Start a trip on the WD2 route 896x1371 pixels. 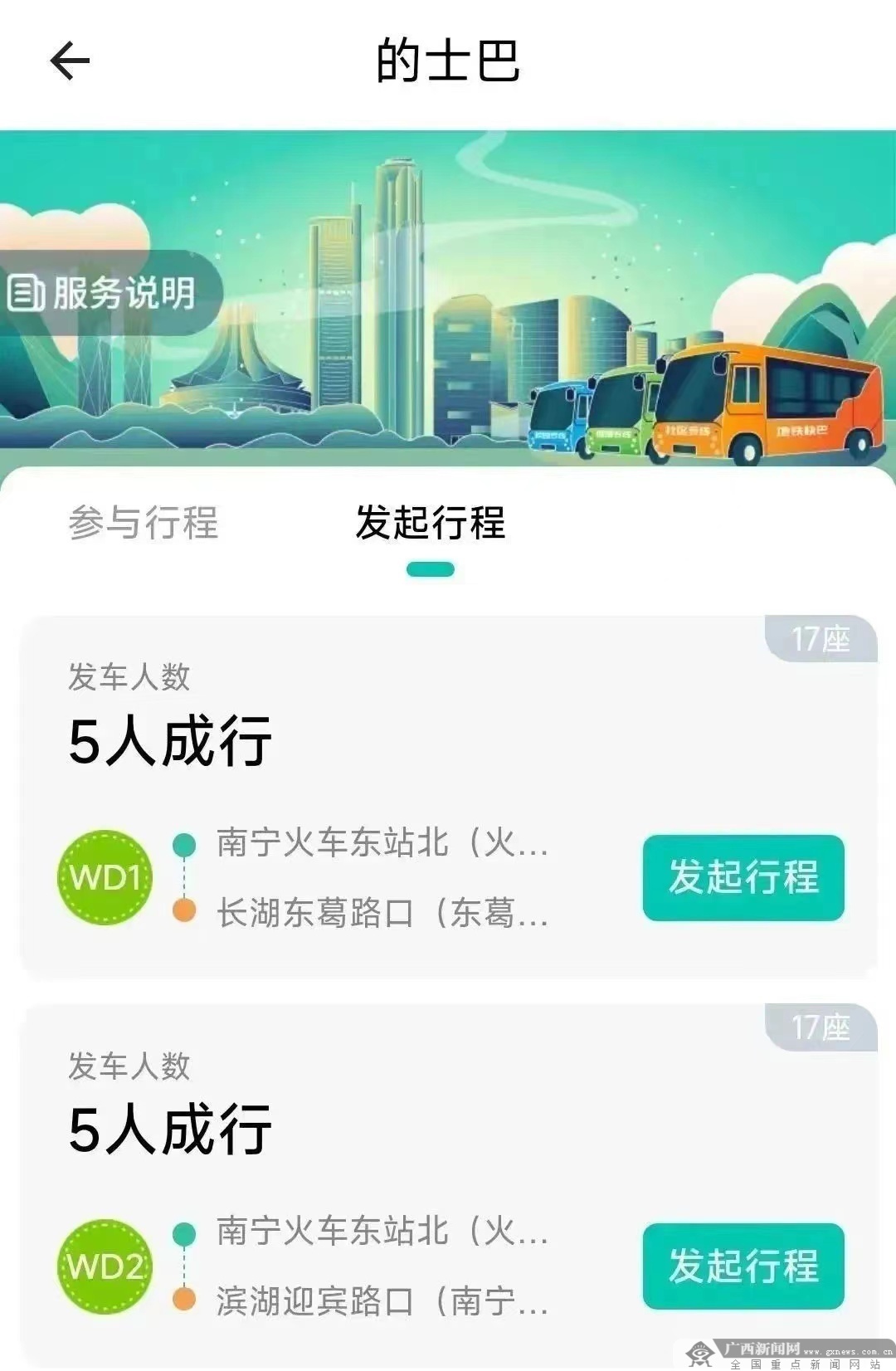click(743, 1266)
